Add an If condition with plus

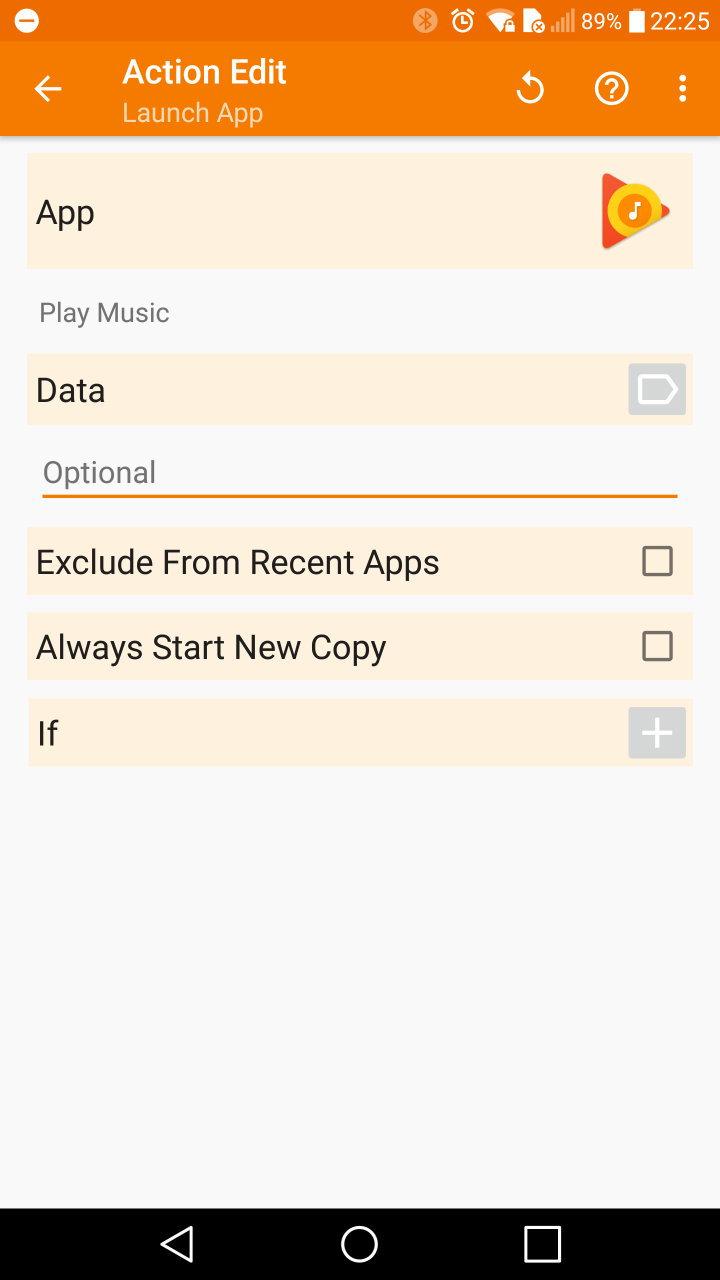[657, 733]
